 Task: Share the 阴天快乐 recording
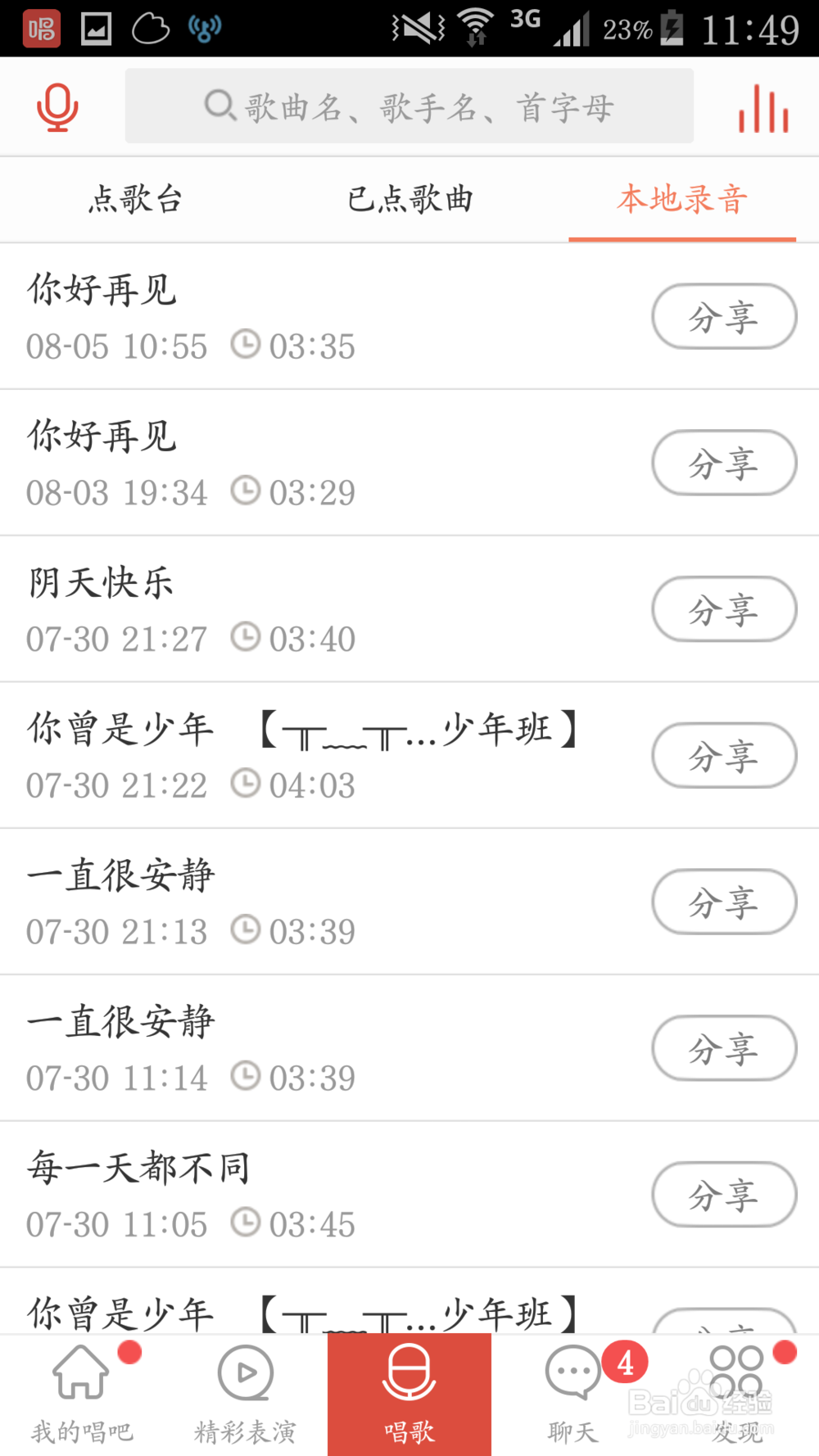pos(724,608)
